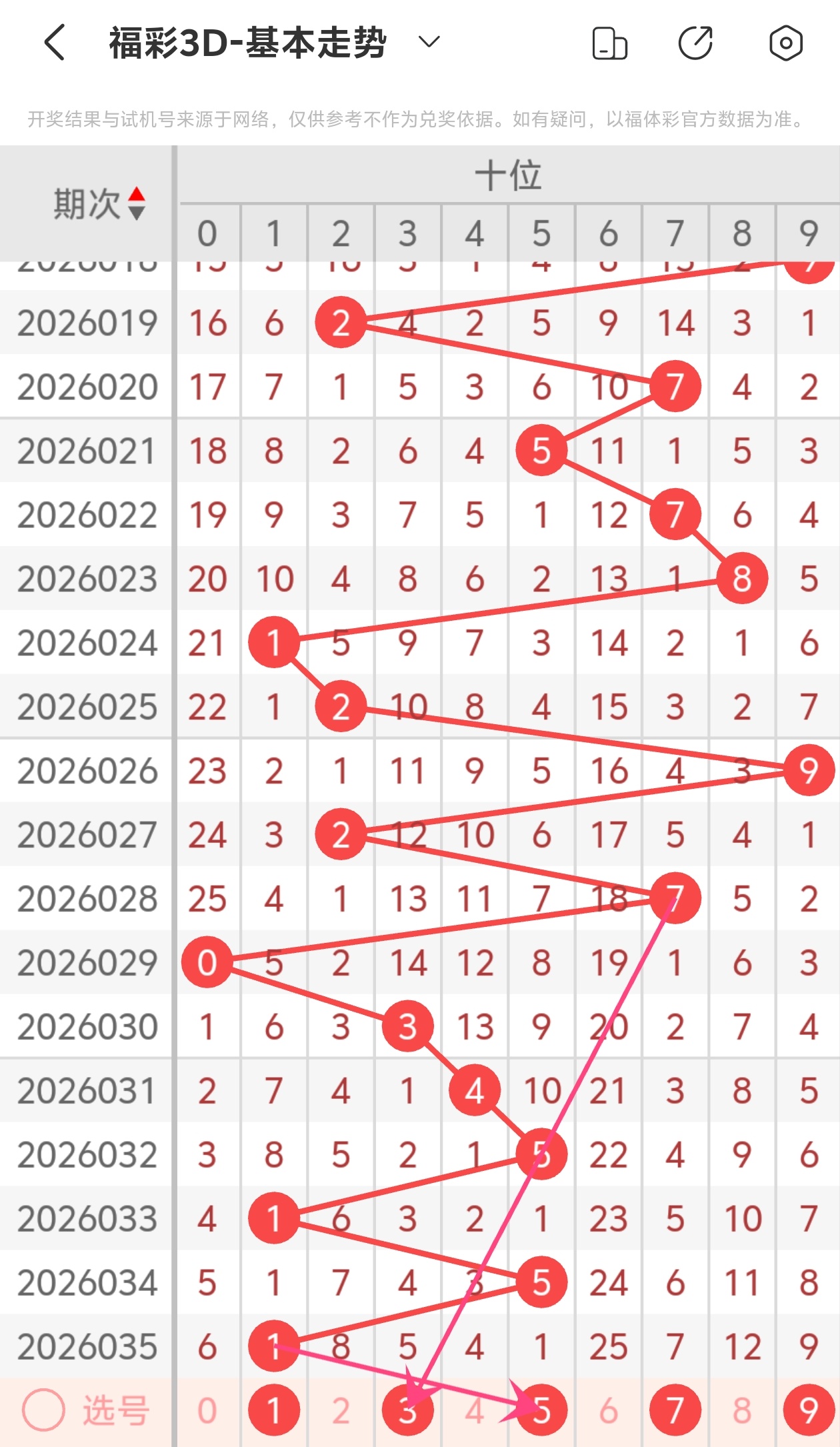The width and height of the screenshot is (840, 1447).
Task: Deselect number 5 in the 选号 row
Action: point(541,1411)
